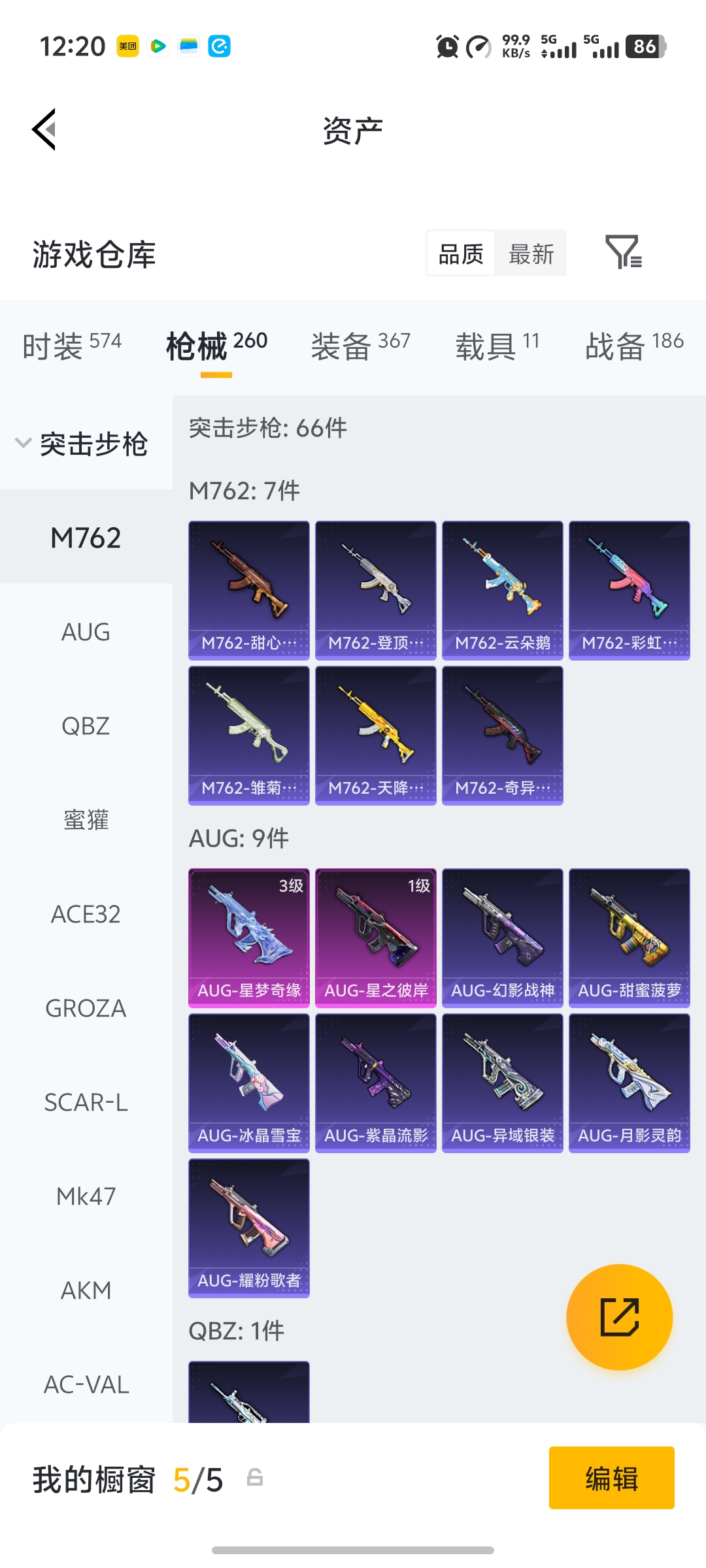Select AUG in the side list
The height and width of the screenshot is (1568, 706).
point(86,632)
